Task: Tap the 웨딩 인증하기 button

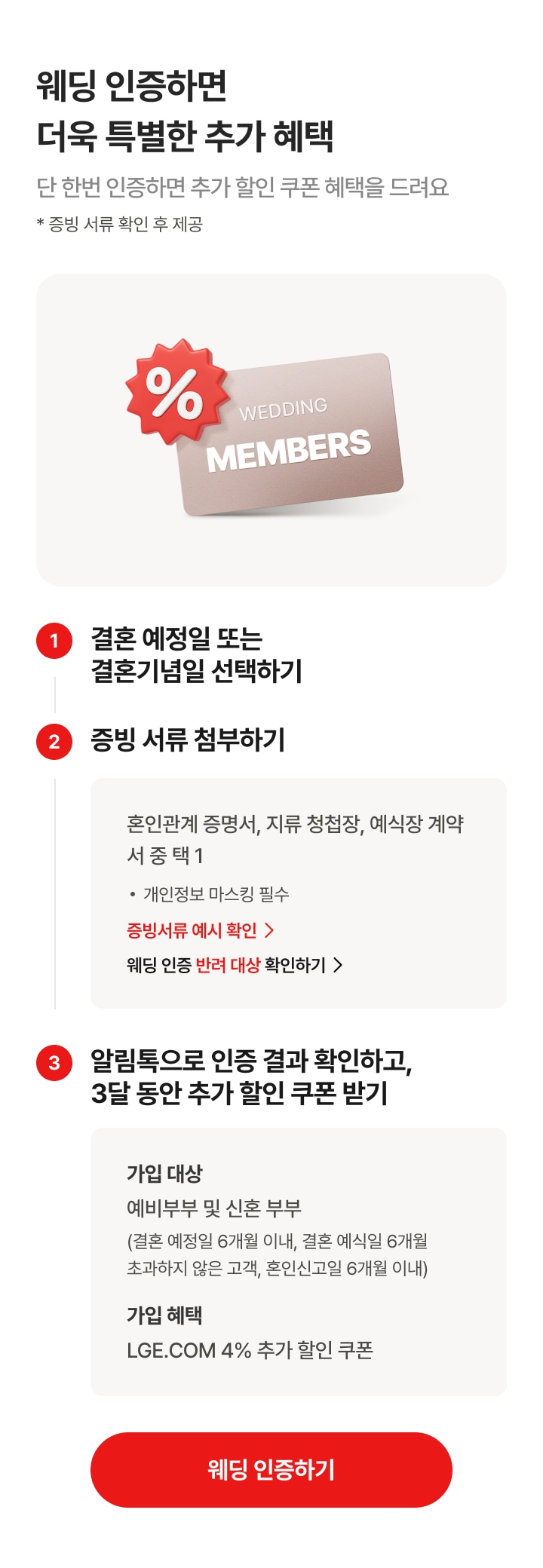Action: pos(271,1469)
